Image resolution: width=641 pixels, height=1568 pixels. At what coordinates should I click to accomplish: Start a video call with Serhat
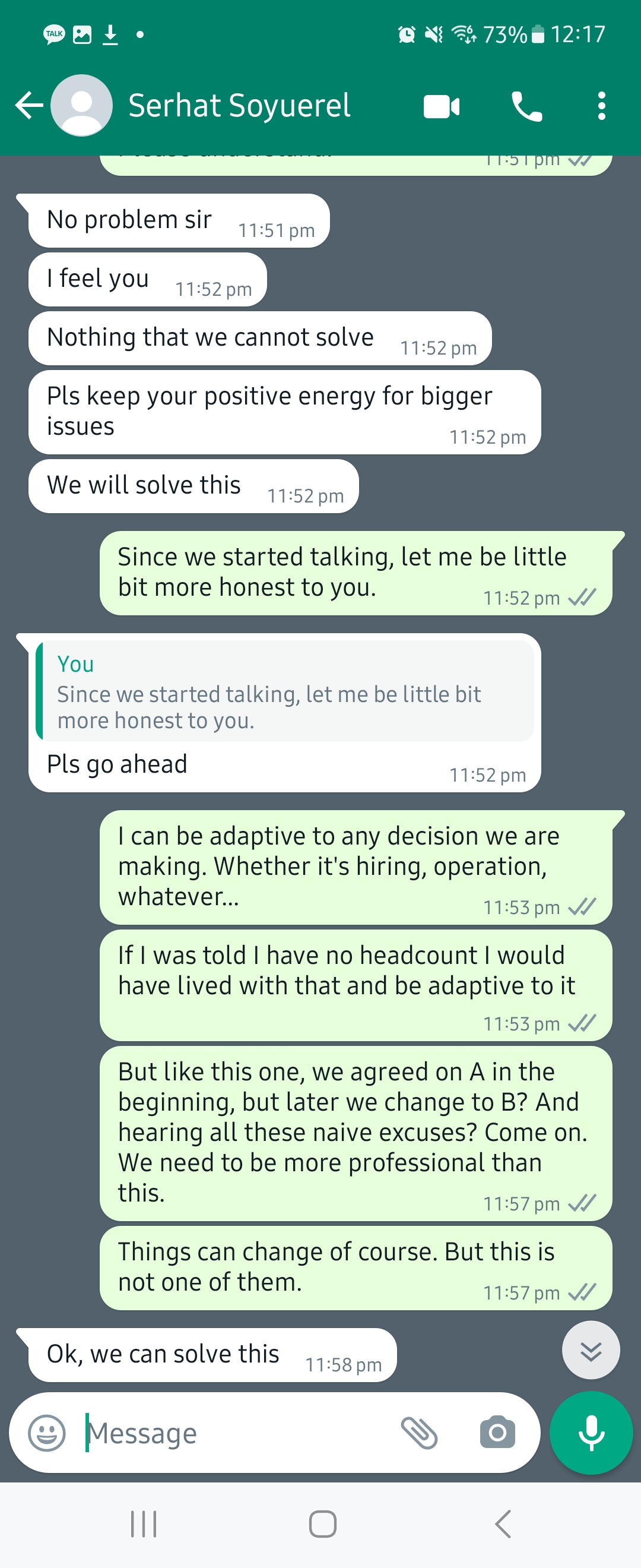pos(442,106)
